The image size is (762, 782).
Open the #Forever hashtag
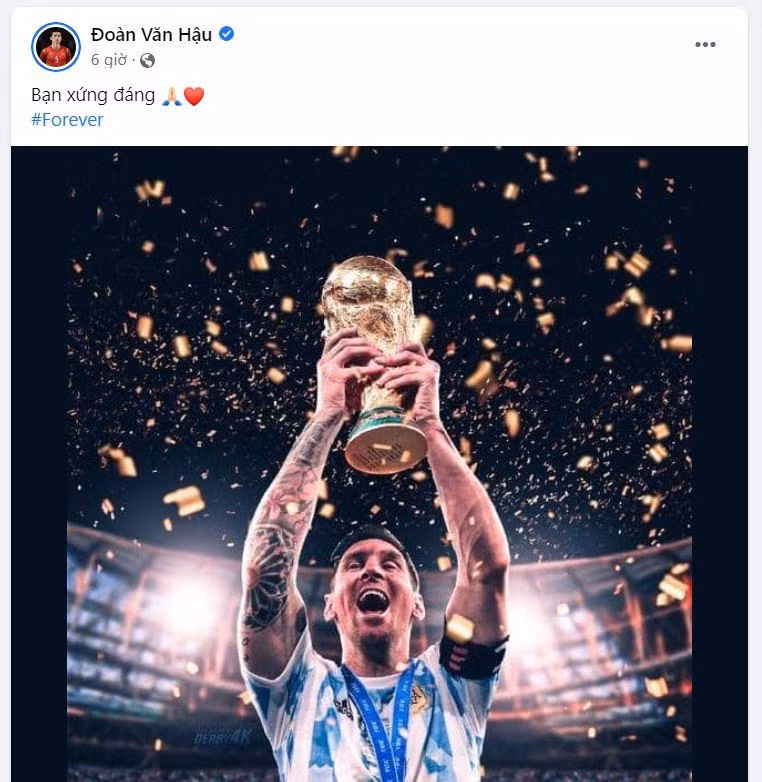(x=67, y=120)
